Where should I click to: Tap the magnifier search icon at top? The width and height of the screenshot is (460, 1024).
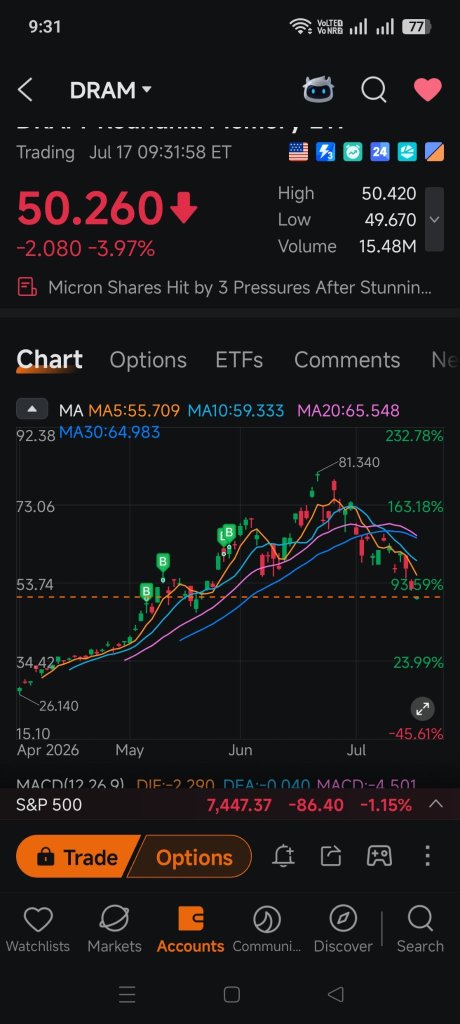[374, 89]
